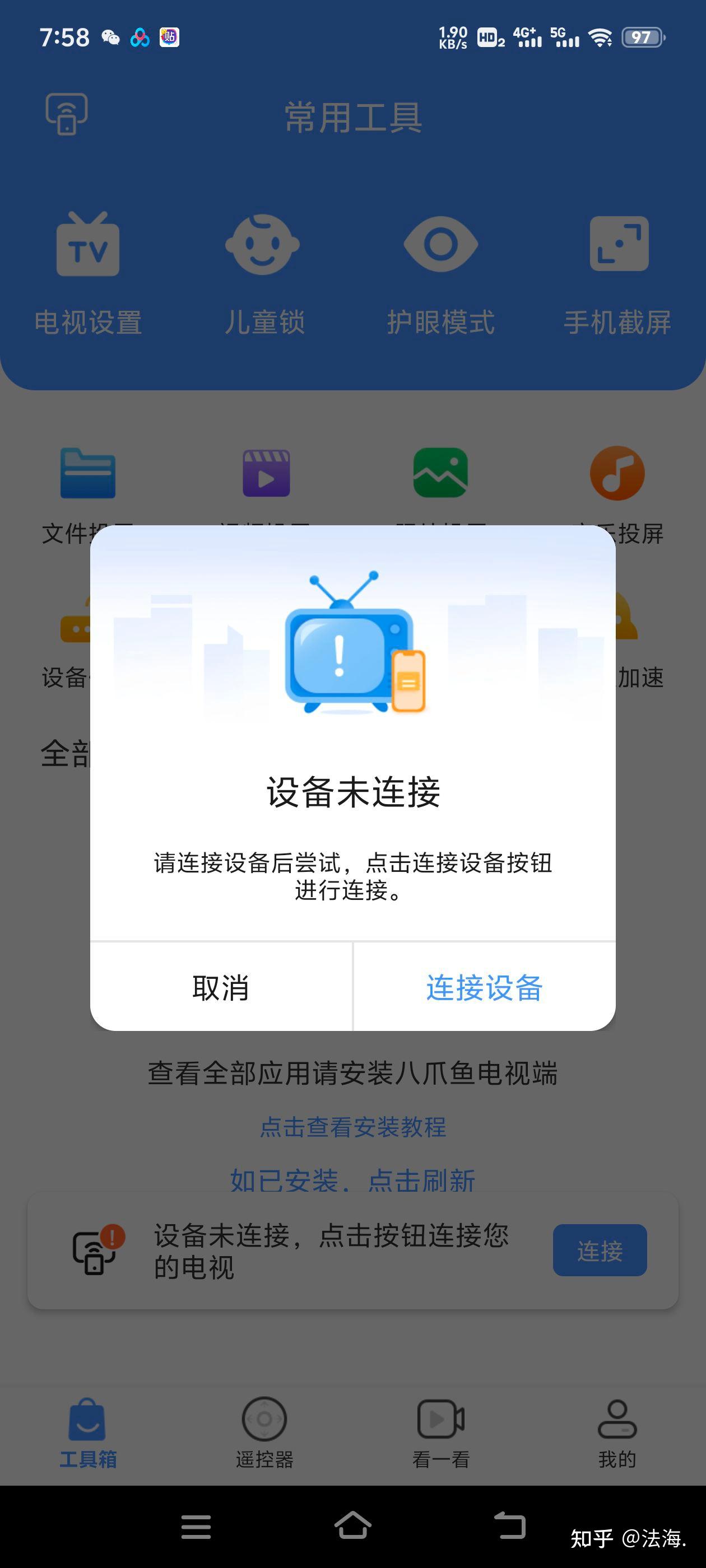Open 儿童锁
Image resolution: width=706 pixels, height=1568 pixels.
pyautogui.click(x=264, y=273)
